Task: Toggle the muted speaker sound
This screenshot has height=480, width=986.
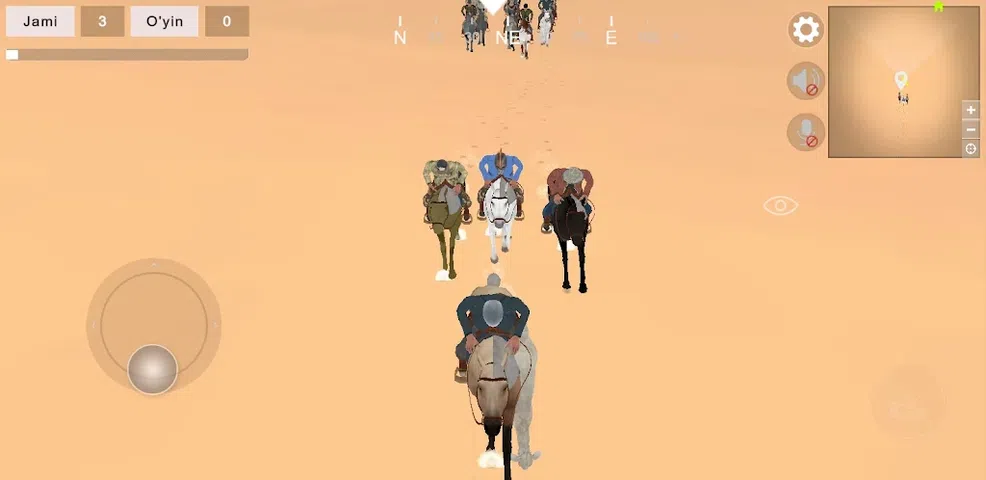Action: 805,81
